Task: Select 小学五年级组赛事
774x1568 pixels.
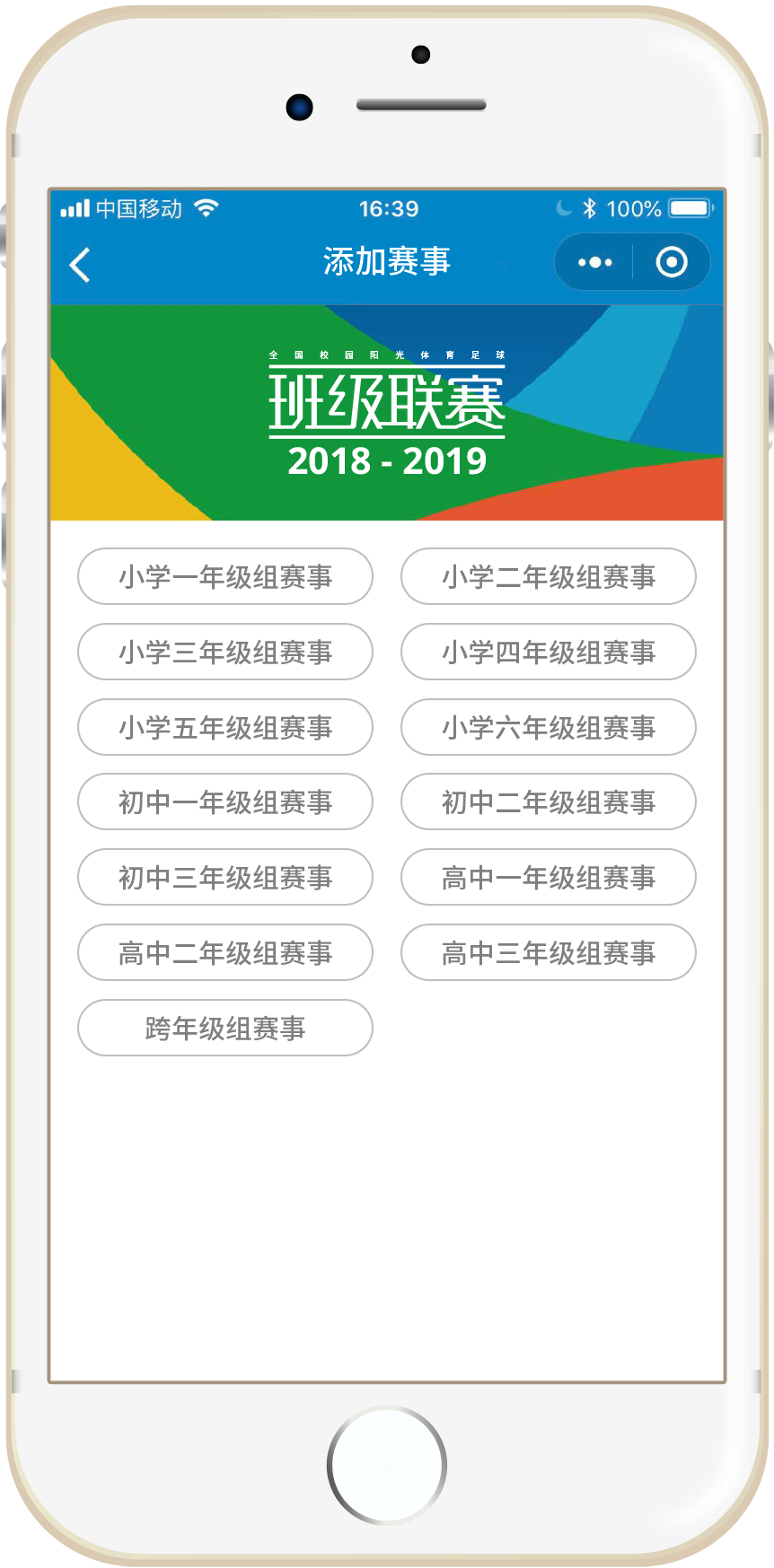Action: click(225, 727)
